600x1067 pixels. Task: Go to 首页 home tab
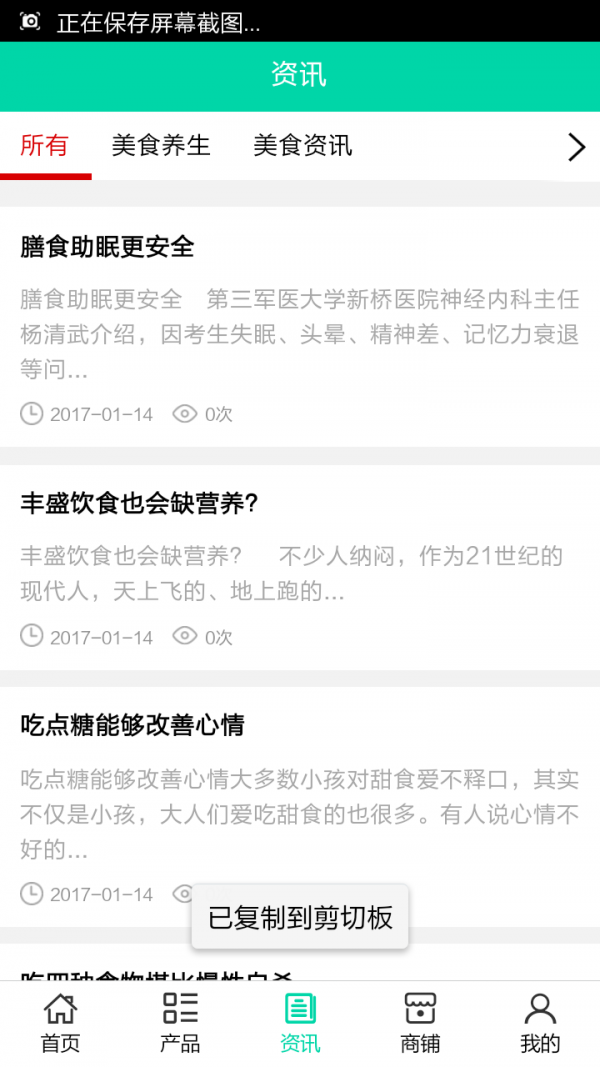(x=60, y=1023)
